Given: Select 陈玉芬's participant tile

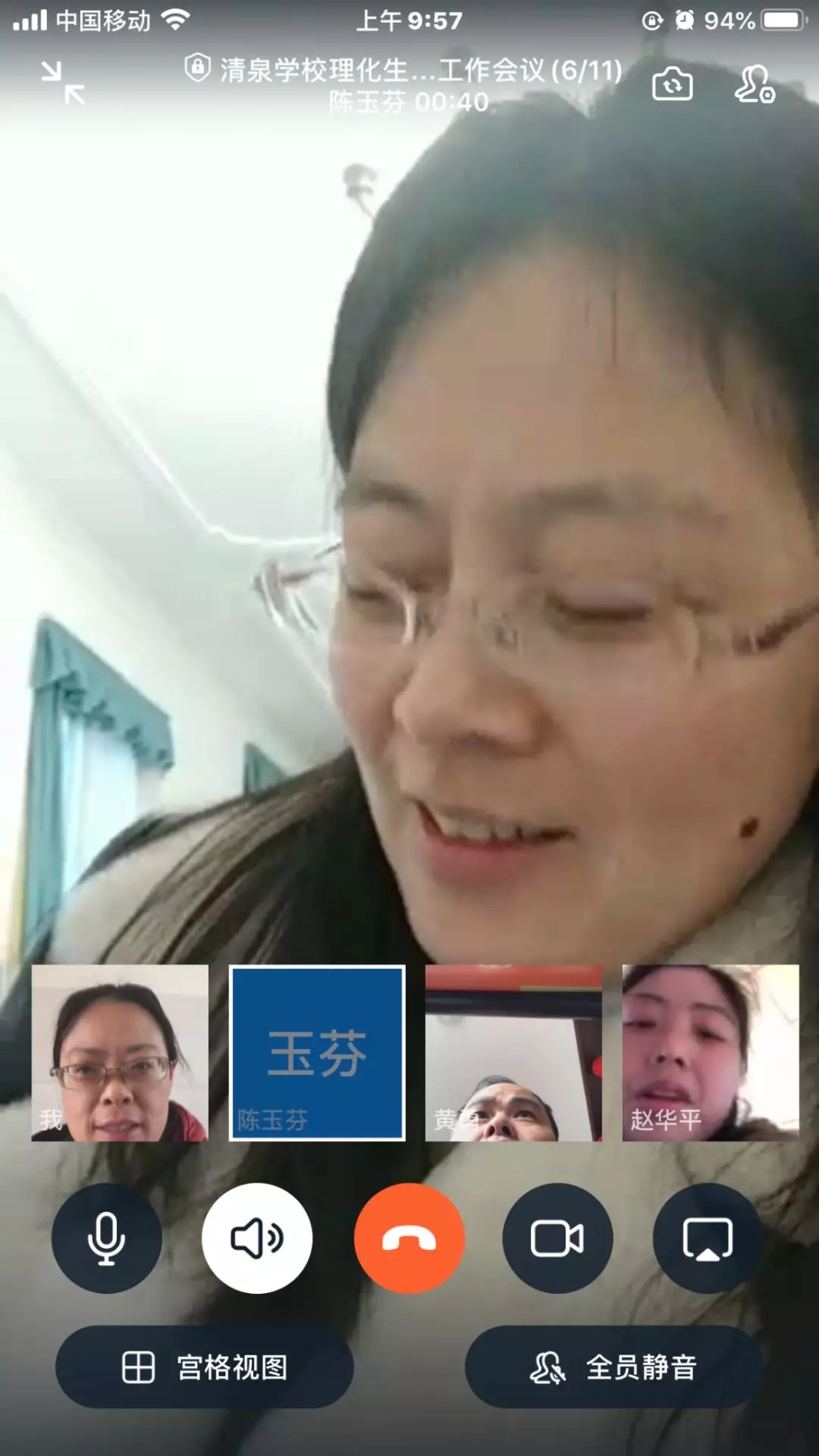Looking at the screenshot, I should [x=317, y=1053].
